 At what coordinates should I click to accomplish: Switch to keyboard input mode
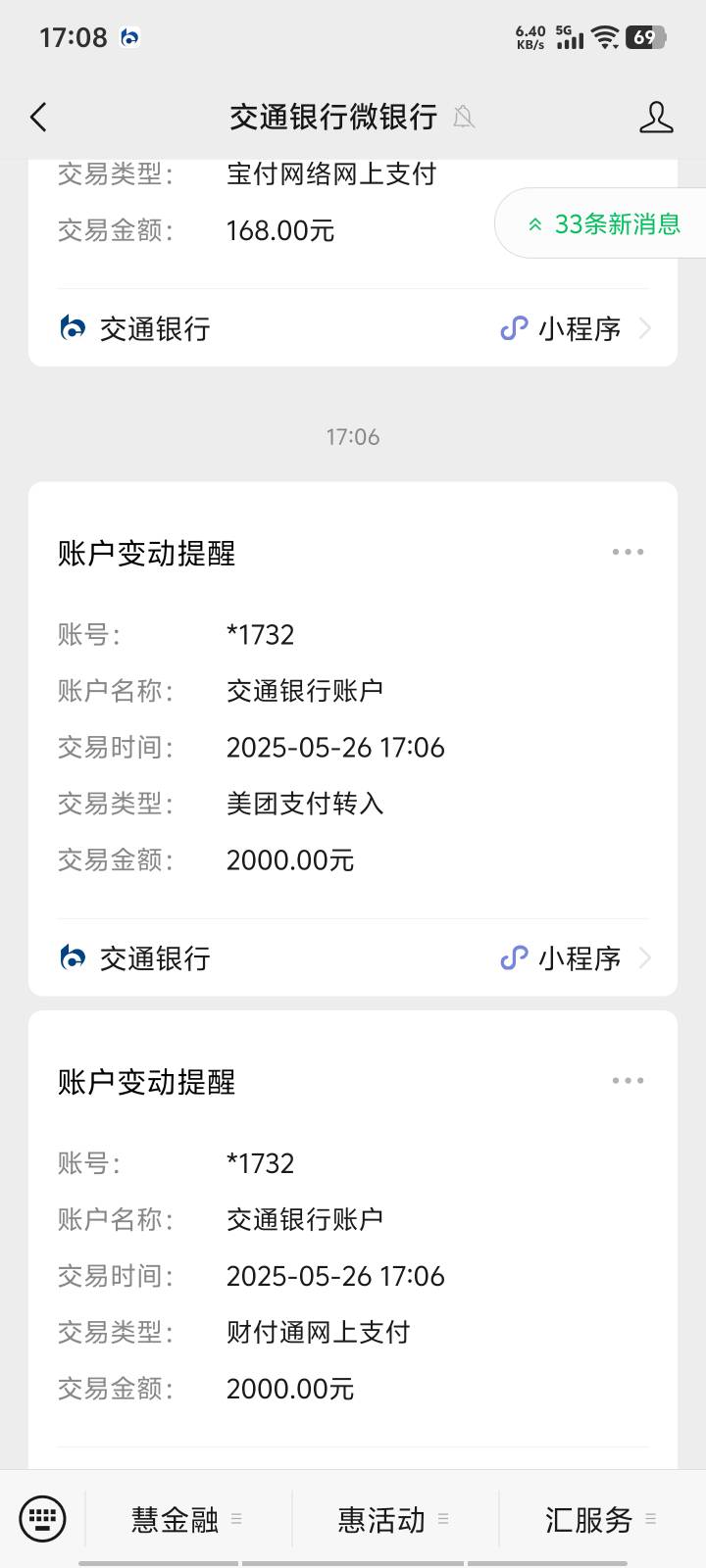[x=42, y=1519]
